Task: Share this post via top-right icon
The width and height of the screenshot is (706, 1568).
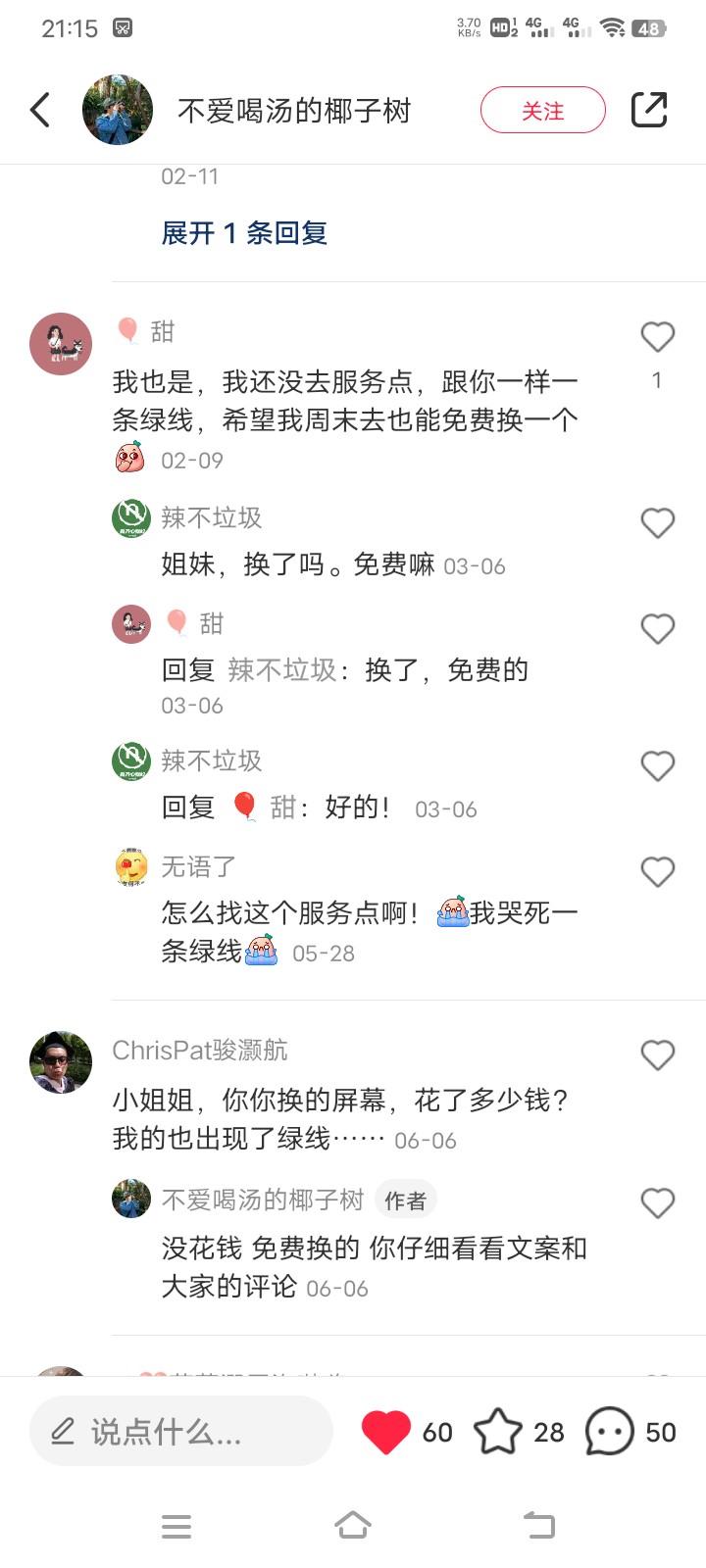Action: coord(648,110)
